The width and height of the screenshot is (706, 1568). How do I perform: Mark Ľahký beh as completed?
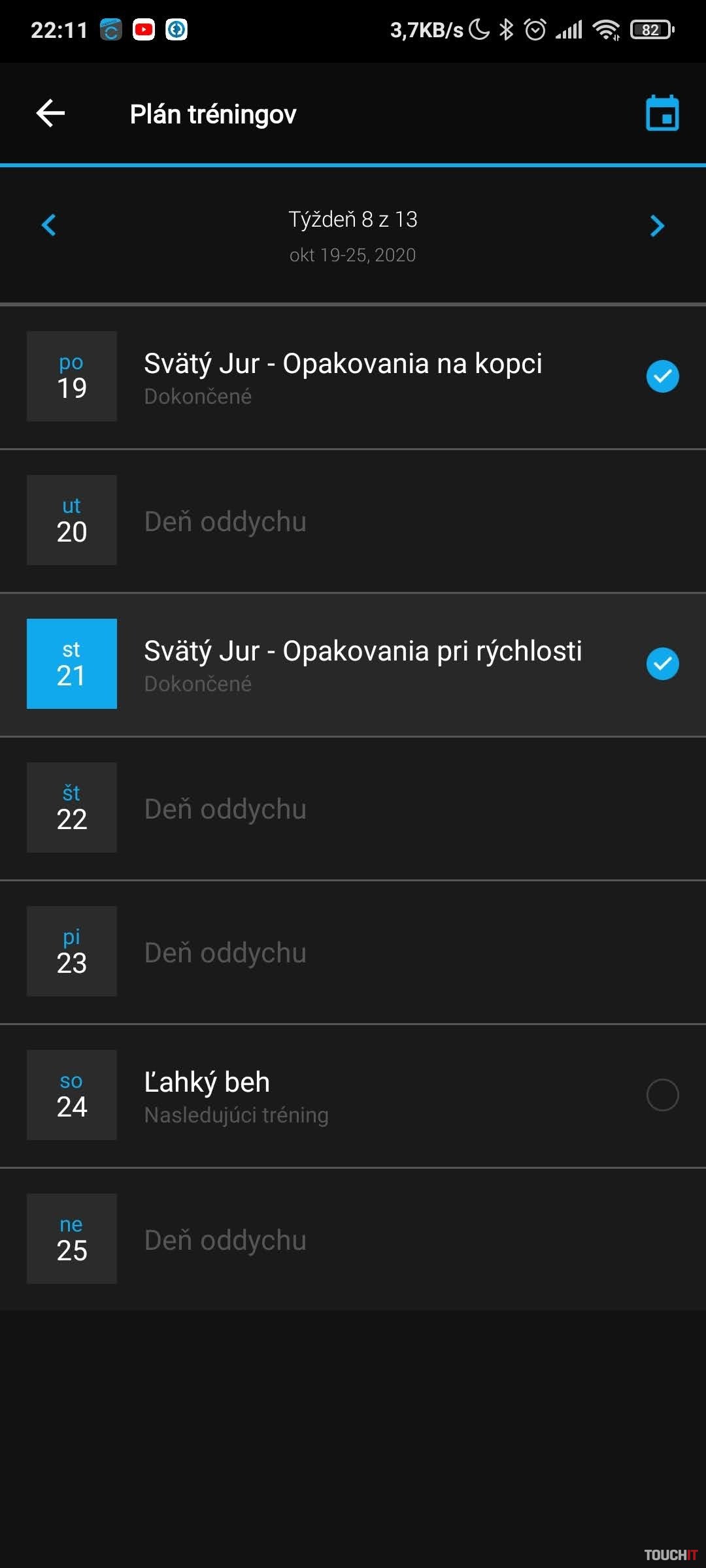point(662,1095)
